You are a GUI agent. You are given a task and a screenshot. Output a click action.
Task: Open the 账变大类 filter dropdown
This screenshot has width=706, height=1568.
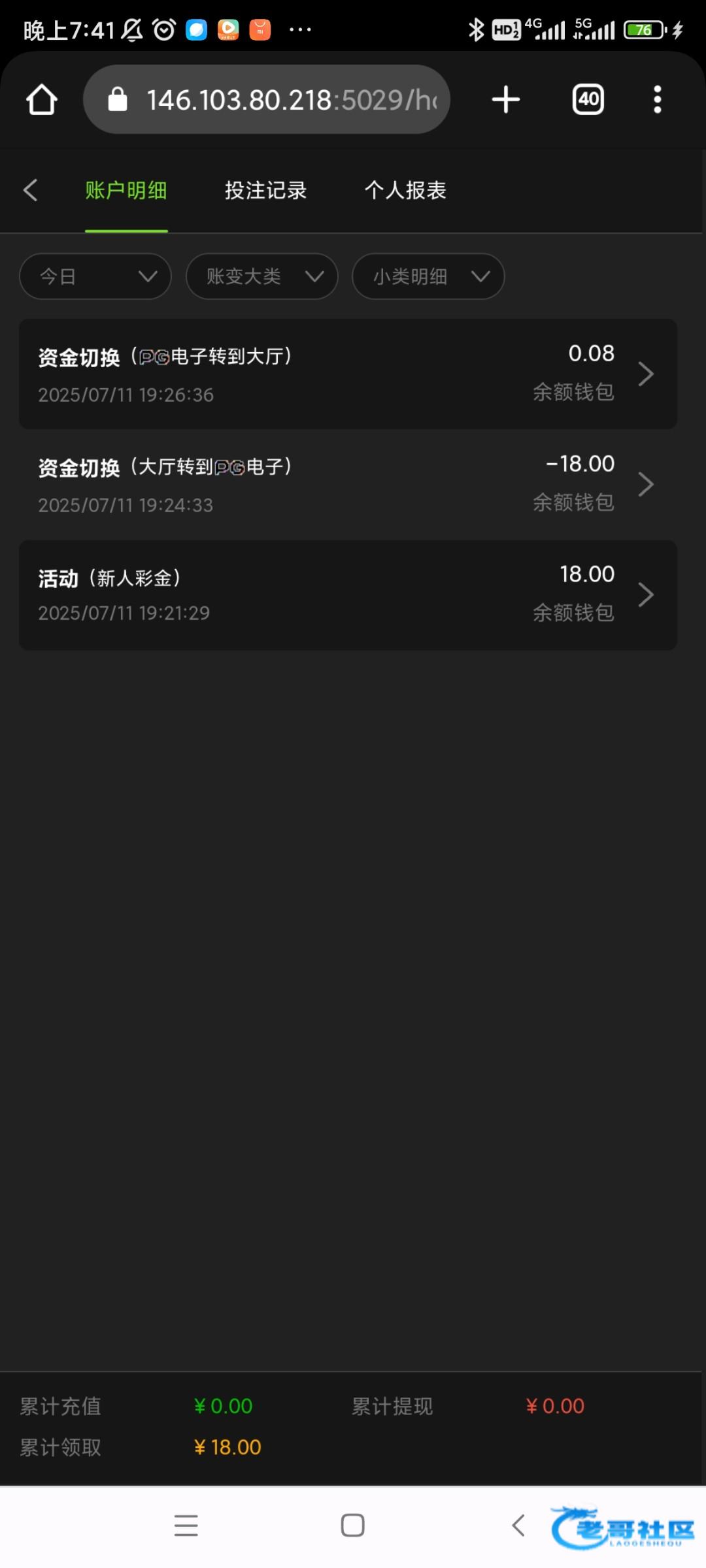(261, 276)
